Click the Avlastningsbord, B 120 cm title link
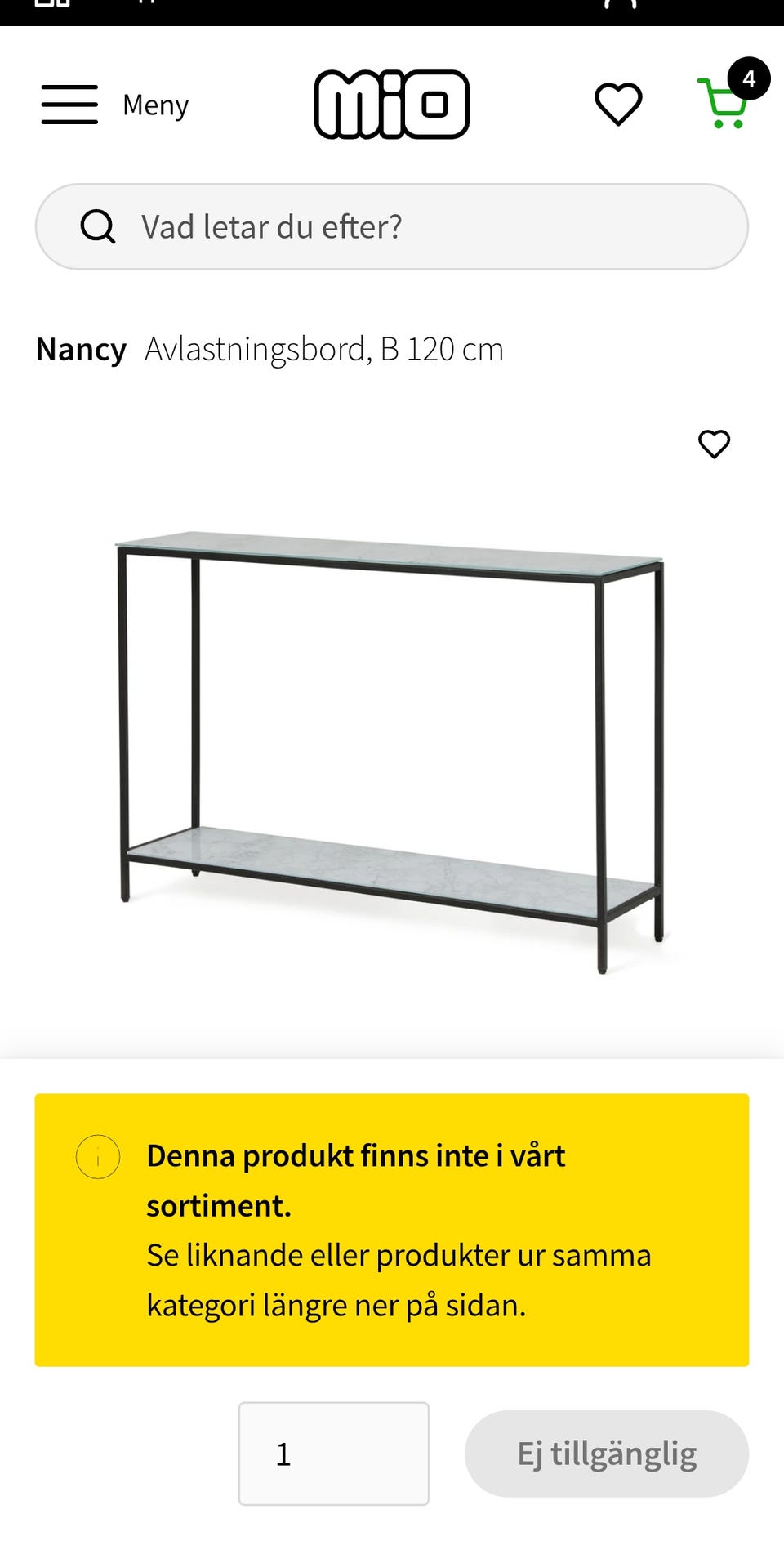The width and height of the screenshot is (784, 1541). tap(323, 348)
